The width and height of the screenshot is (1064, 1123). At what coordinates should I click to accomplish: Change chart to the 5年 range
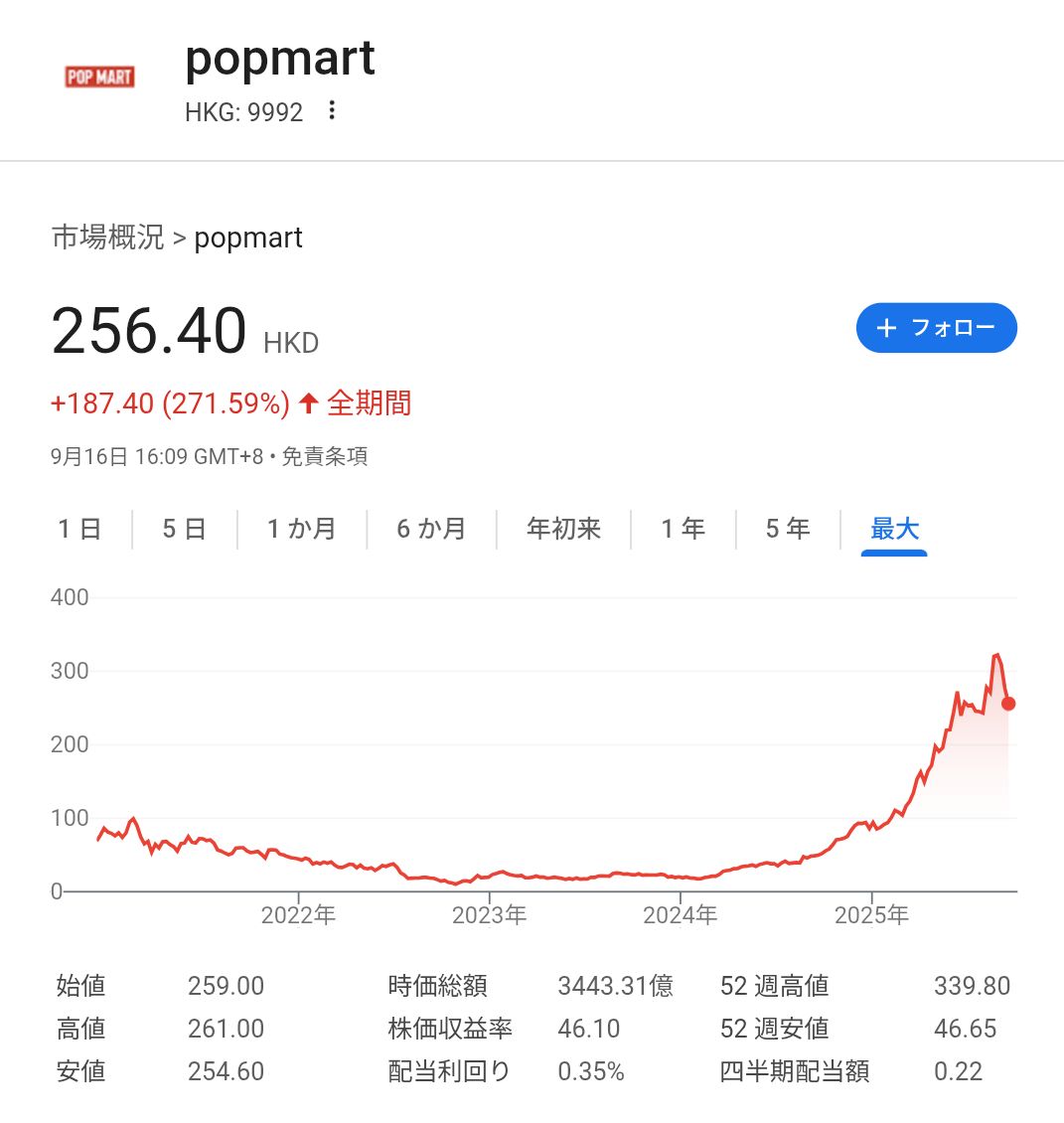[x=787, y=529]
